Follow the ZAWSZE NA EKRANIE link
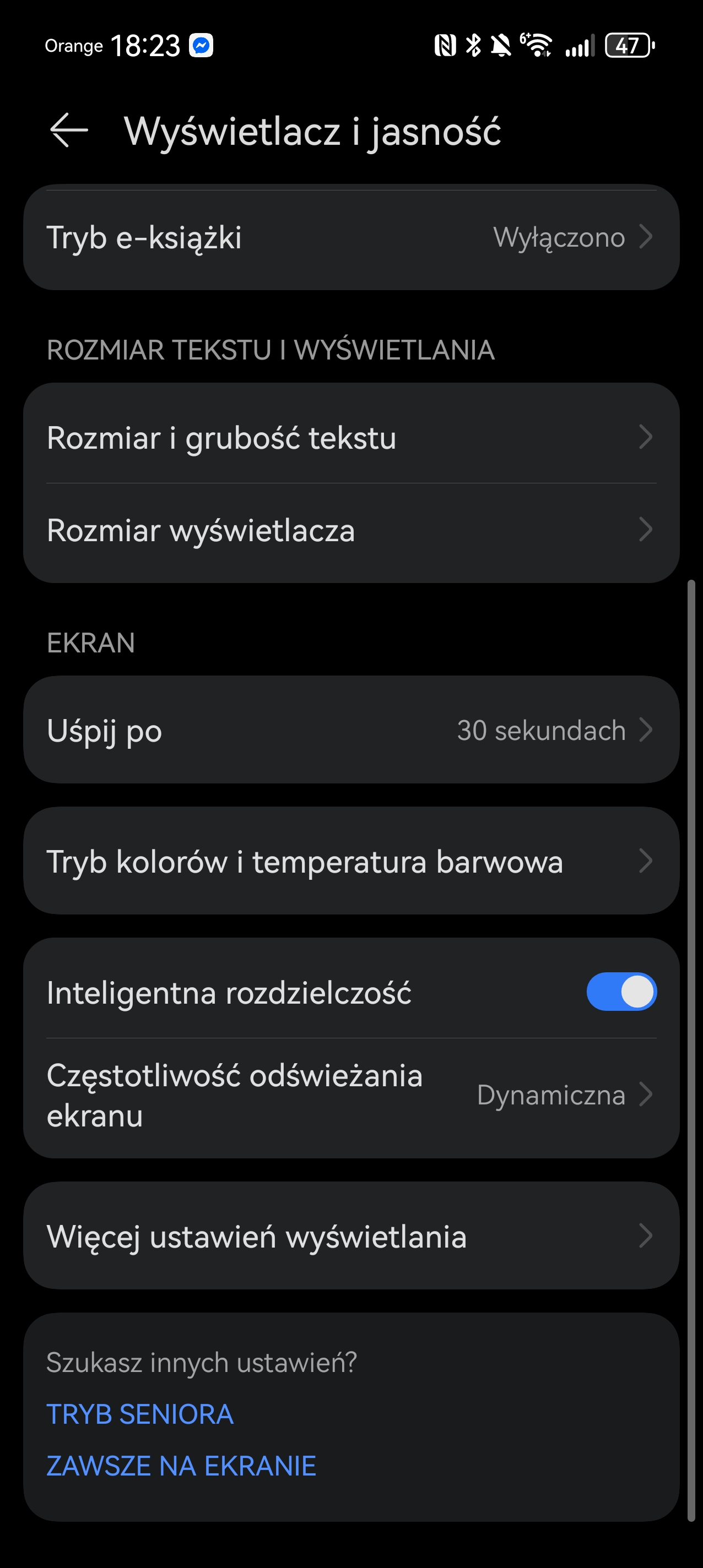The width and height of the screenshot is (703, 1568). (x=182, y=1466)
